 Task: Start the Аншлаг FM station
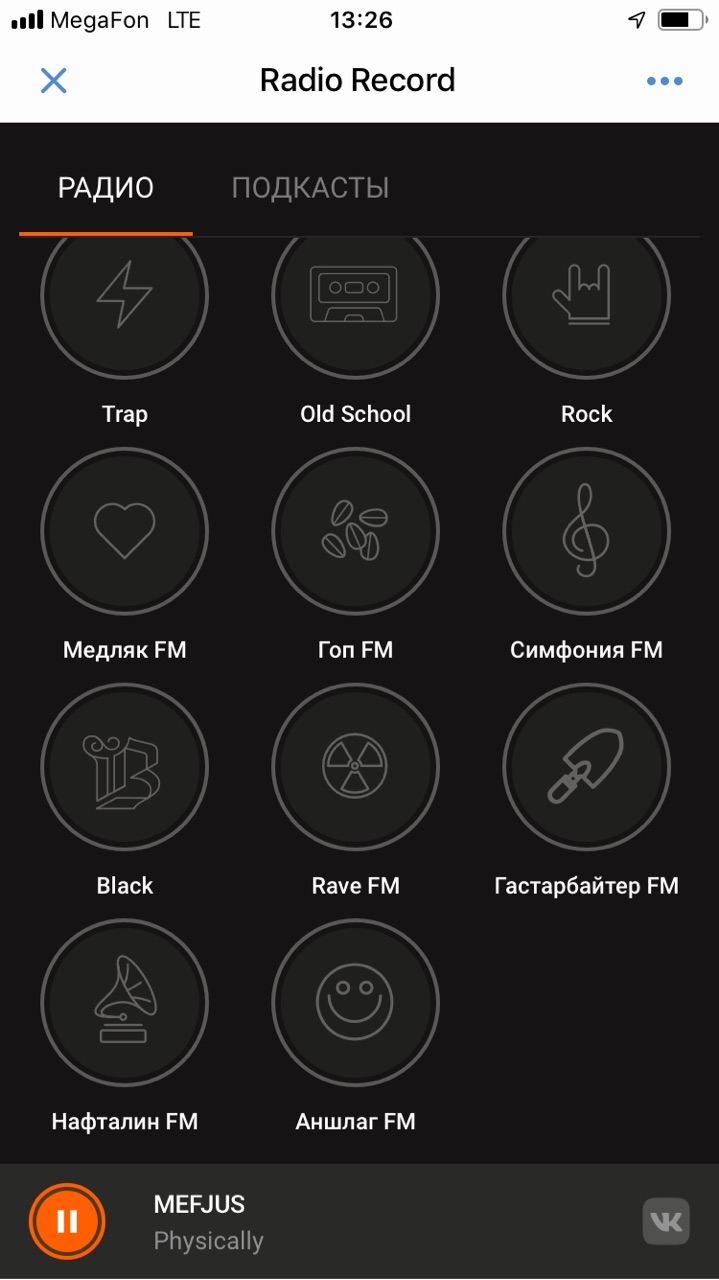point(355,1003)
